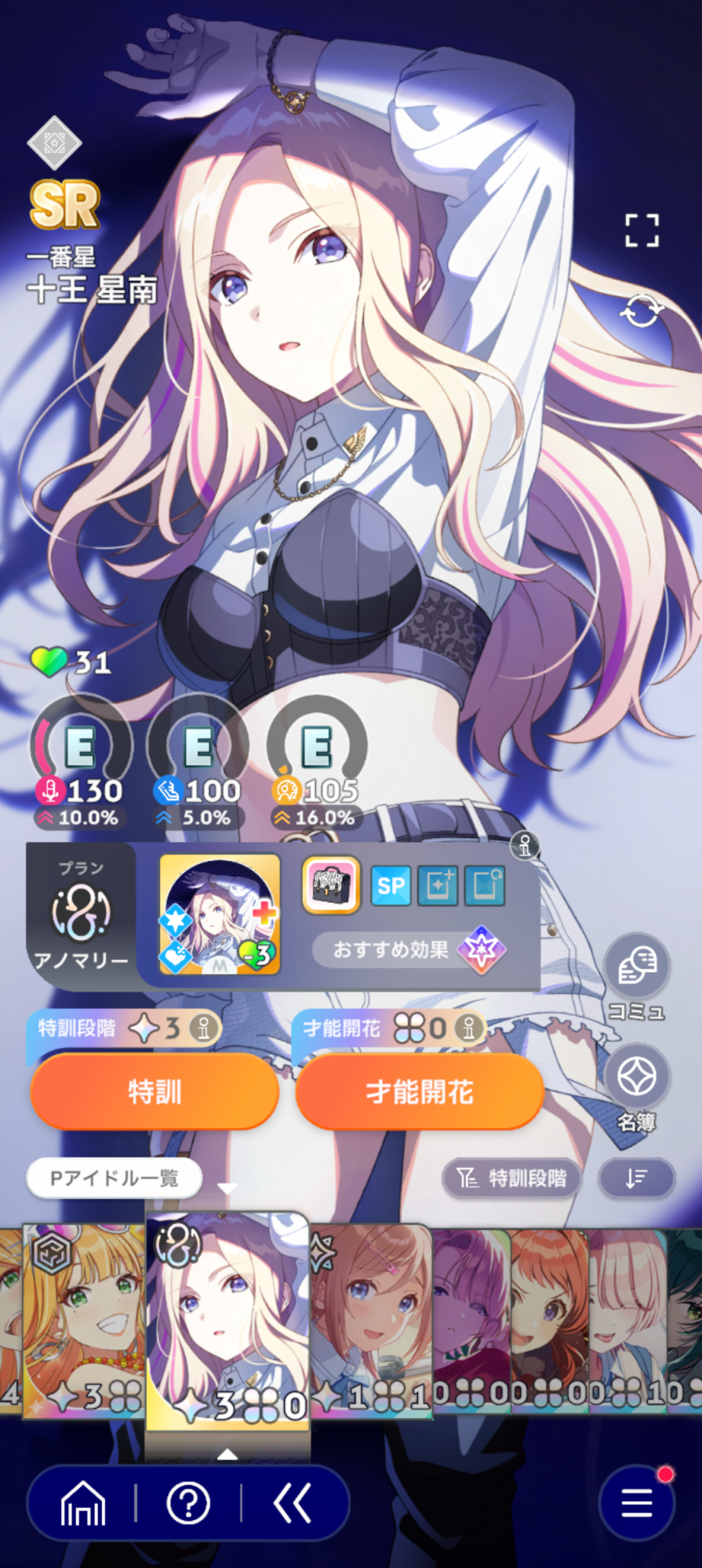Open the info icon above the plan panel
This screenshot has width=702, height=1568.
525,845
